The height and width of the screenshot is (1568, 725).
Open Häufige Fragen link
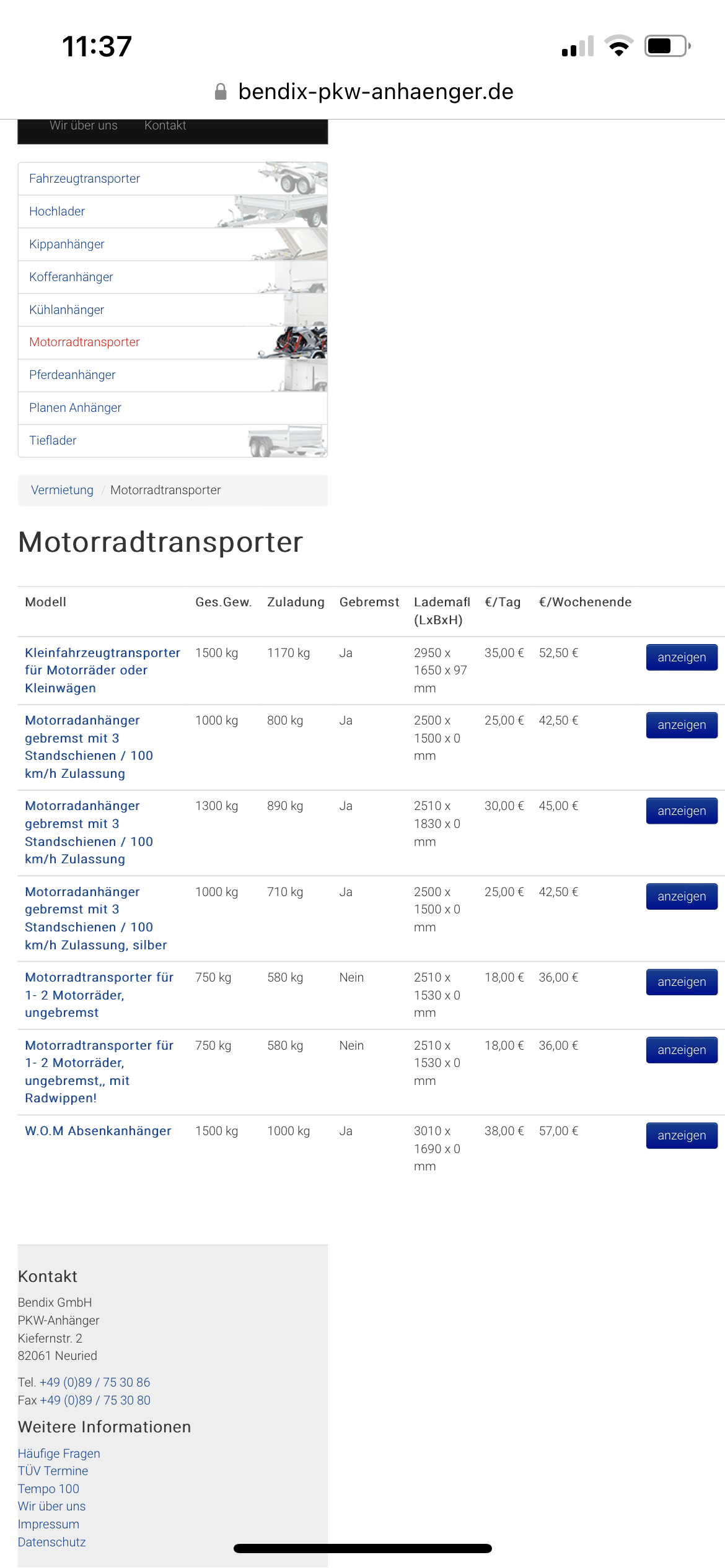[59, 1453]
